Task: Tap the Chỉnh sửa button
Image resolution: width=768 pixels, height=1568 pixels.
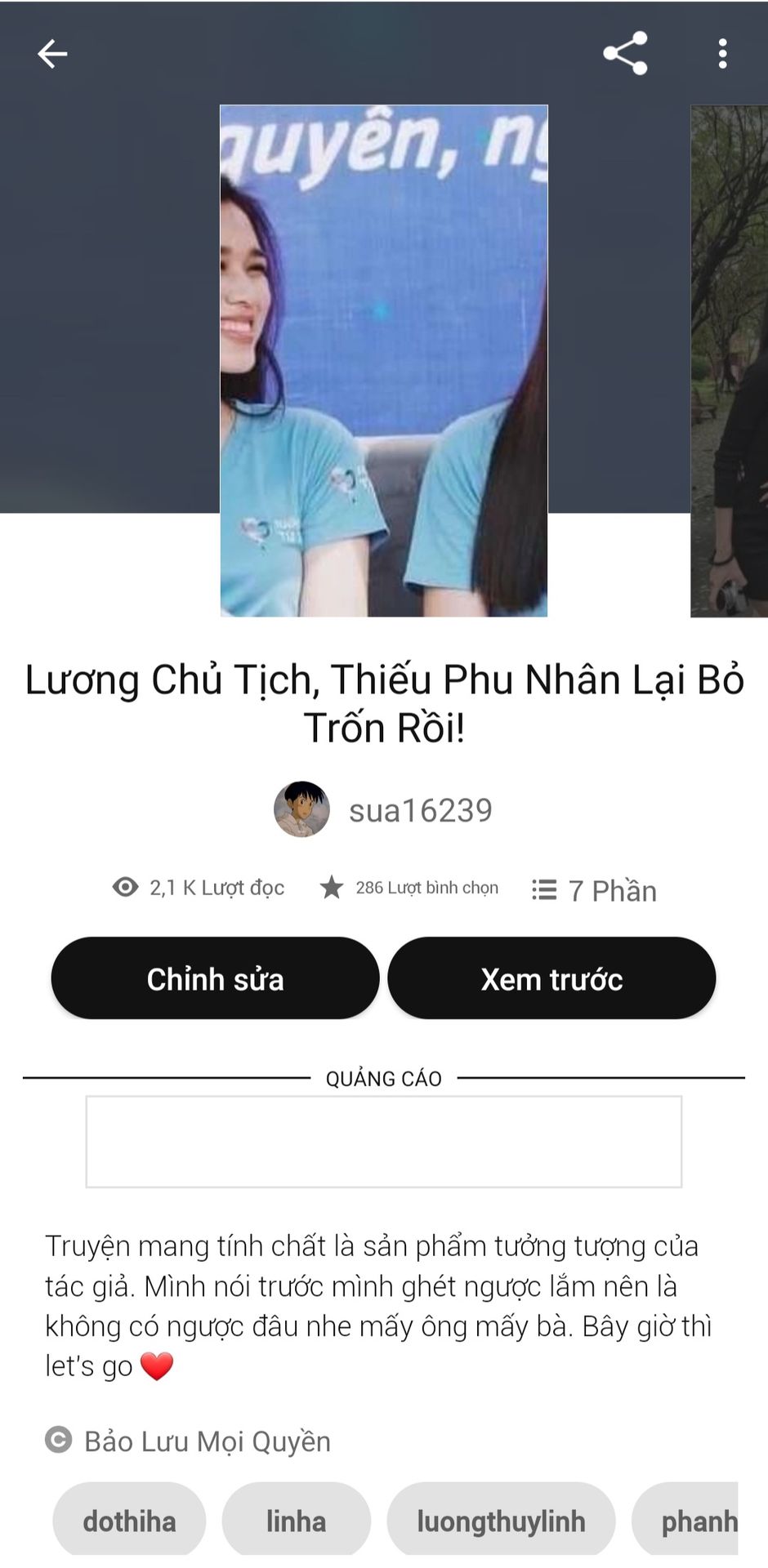Action: tap(215, 978)
